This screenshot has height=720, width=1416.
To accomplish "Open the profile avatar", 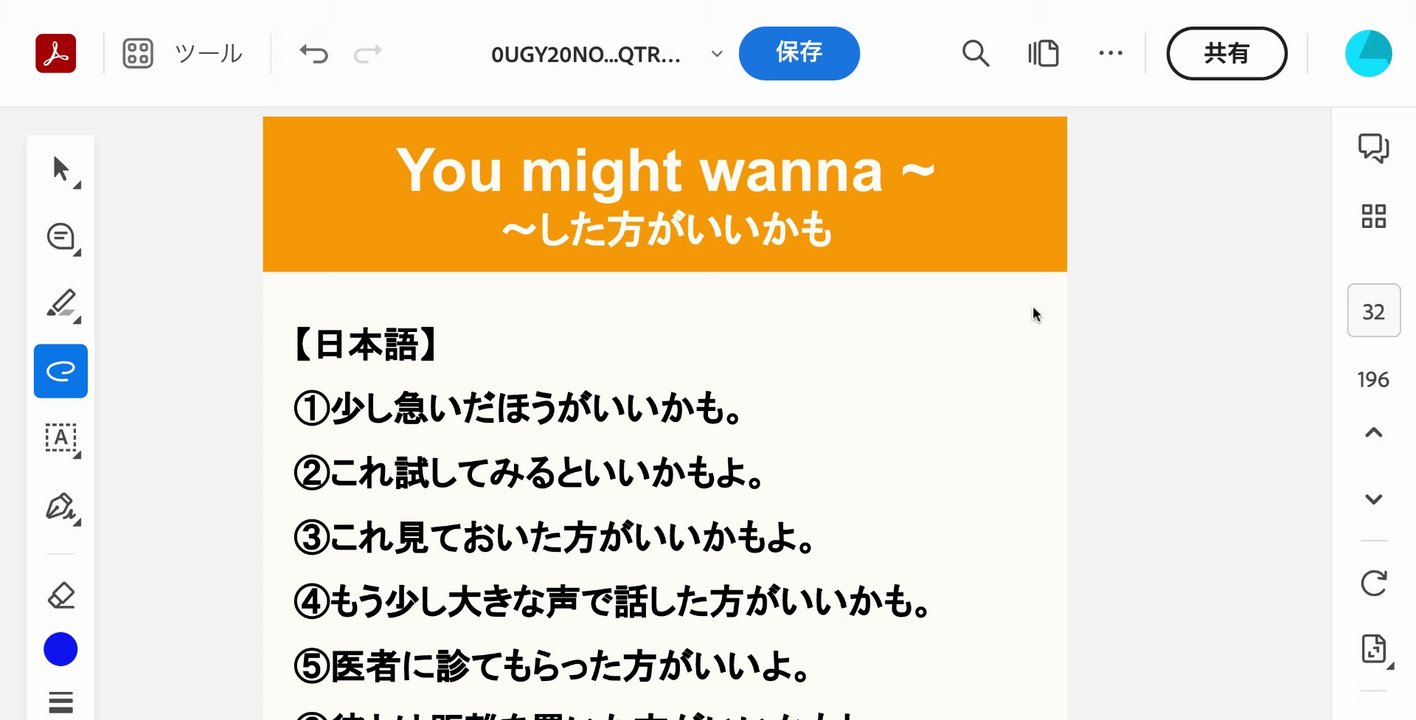I will tap(1368, 53).
